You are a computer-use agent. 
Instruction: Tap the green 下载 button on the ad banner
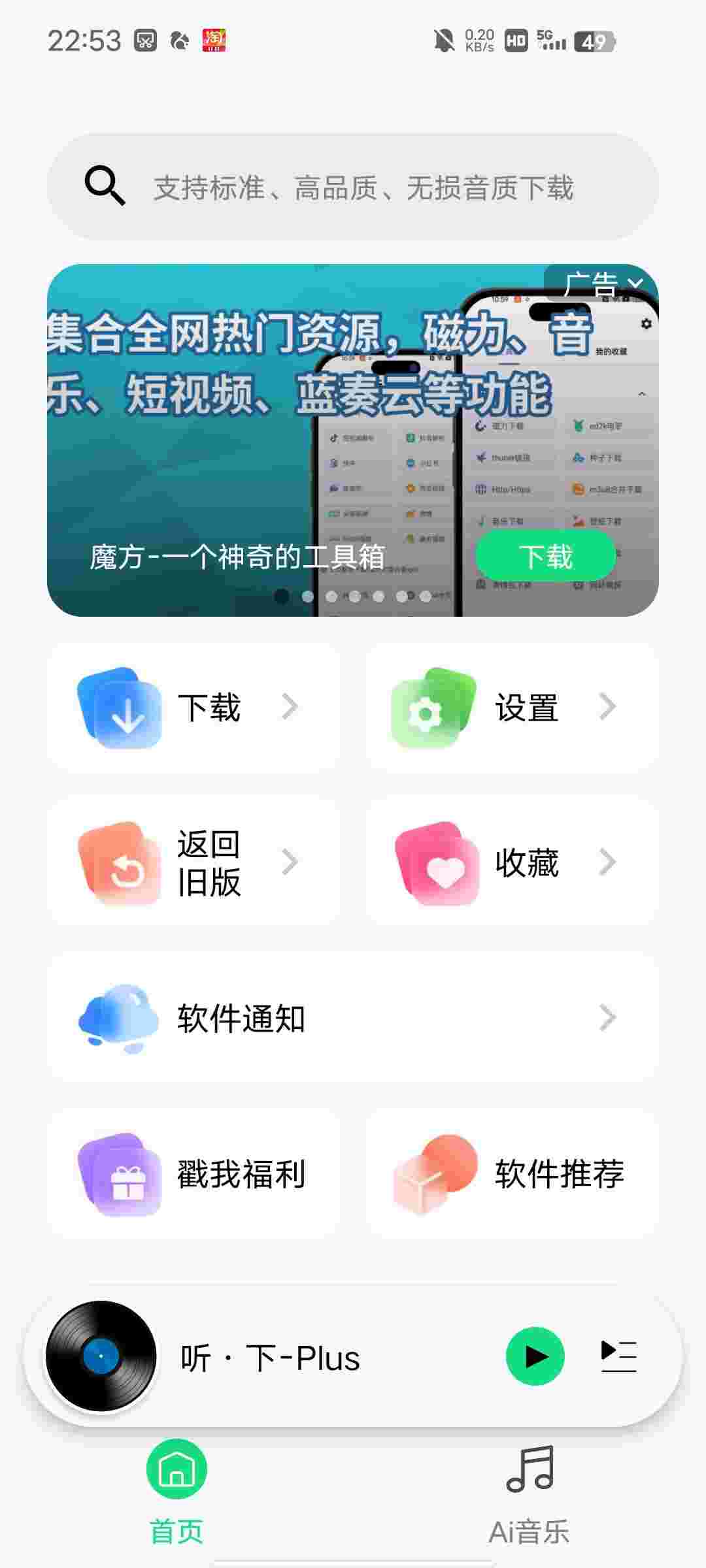545,557
